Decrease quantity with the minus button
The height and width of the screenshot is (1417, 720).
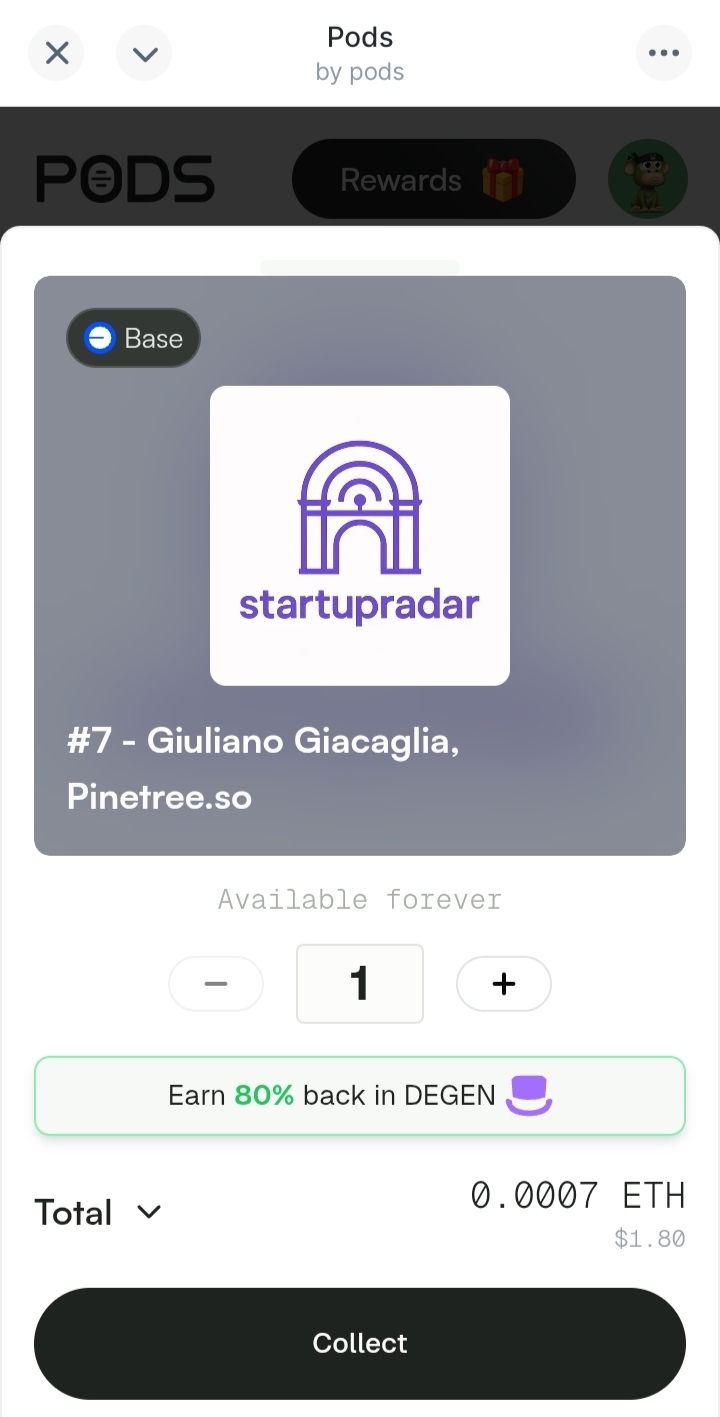point(216,984)
